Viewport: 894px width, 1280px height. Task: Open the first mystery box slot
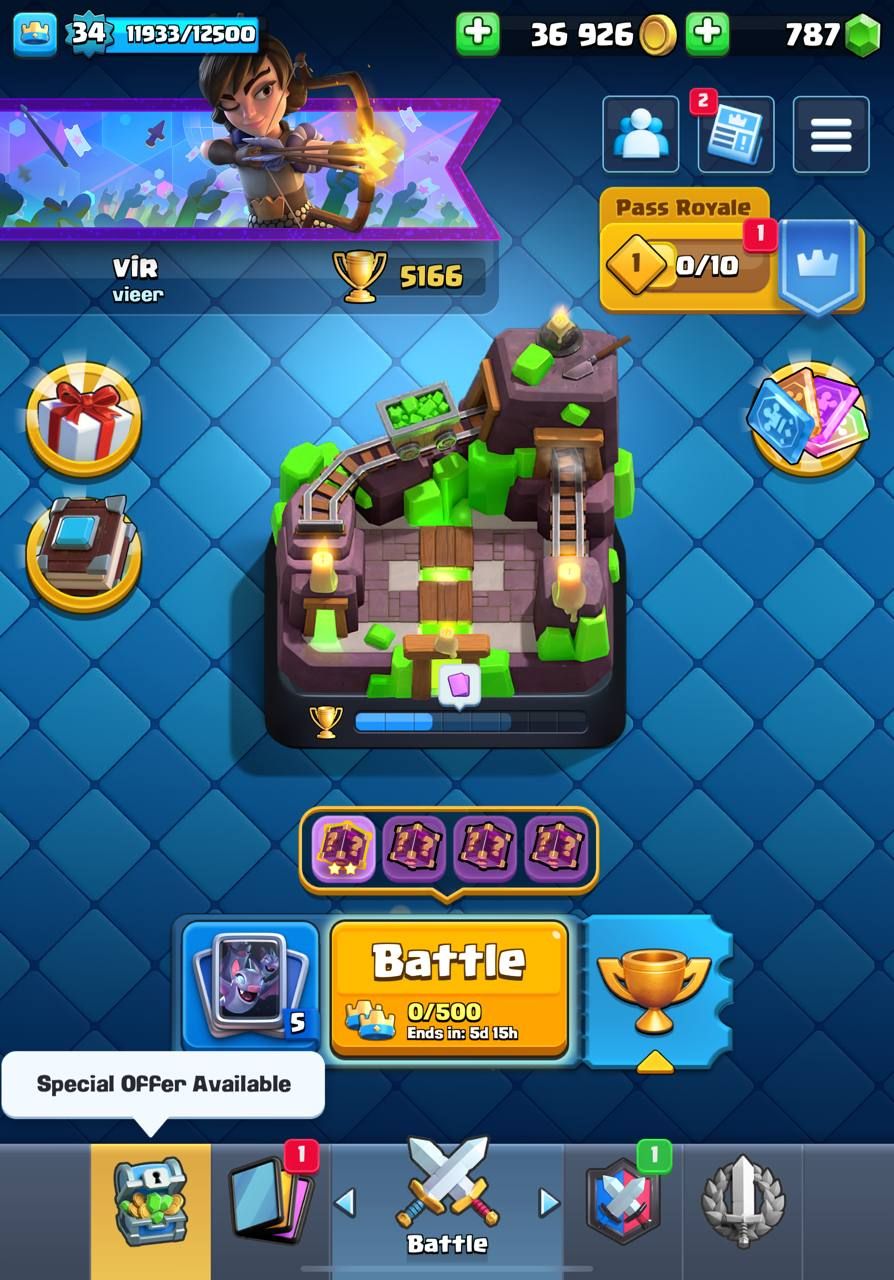click(x=343, y=849)
